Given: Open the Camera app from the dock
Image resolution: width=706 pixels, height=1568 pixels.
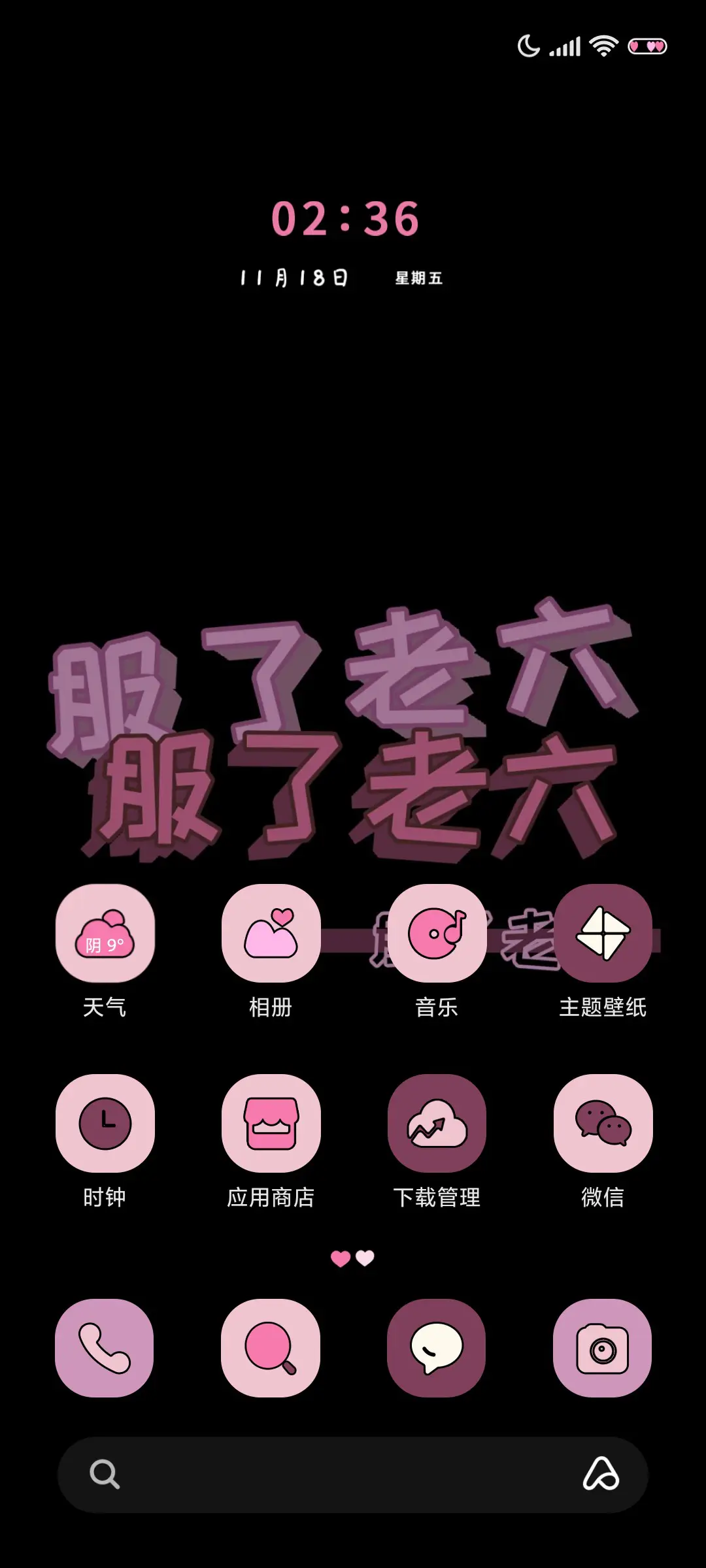Looking at the screenshot, I should click(x=603, y=1349).
